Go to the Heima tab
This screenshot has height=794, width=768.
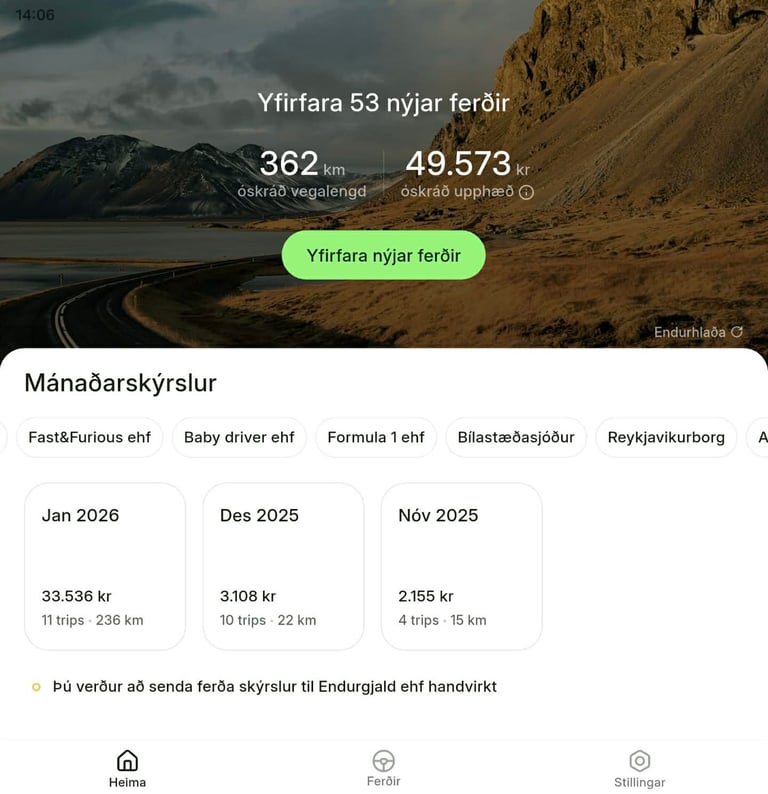[128, 769]
